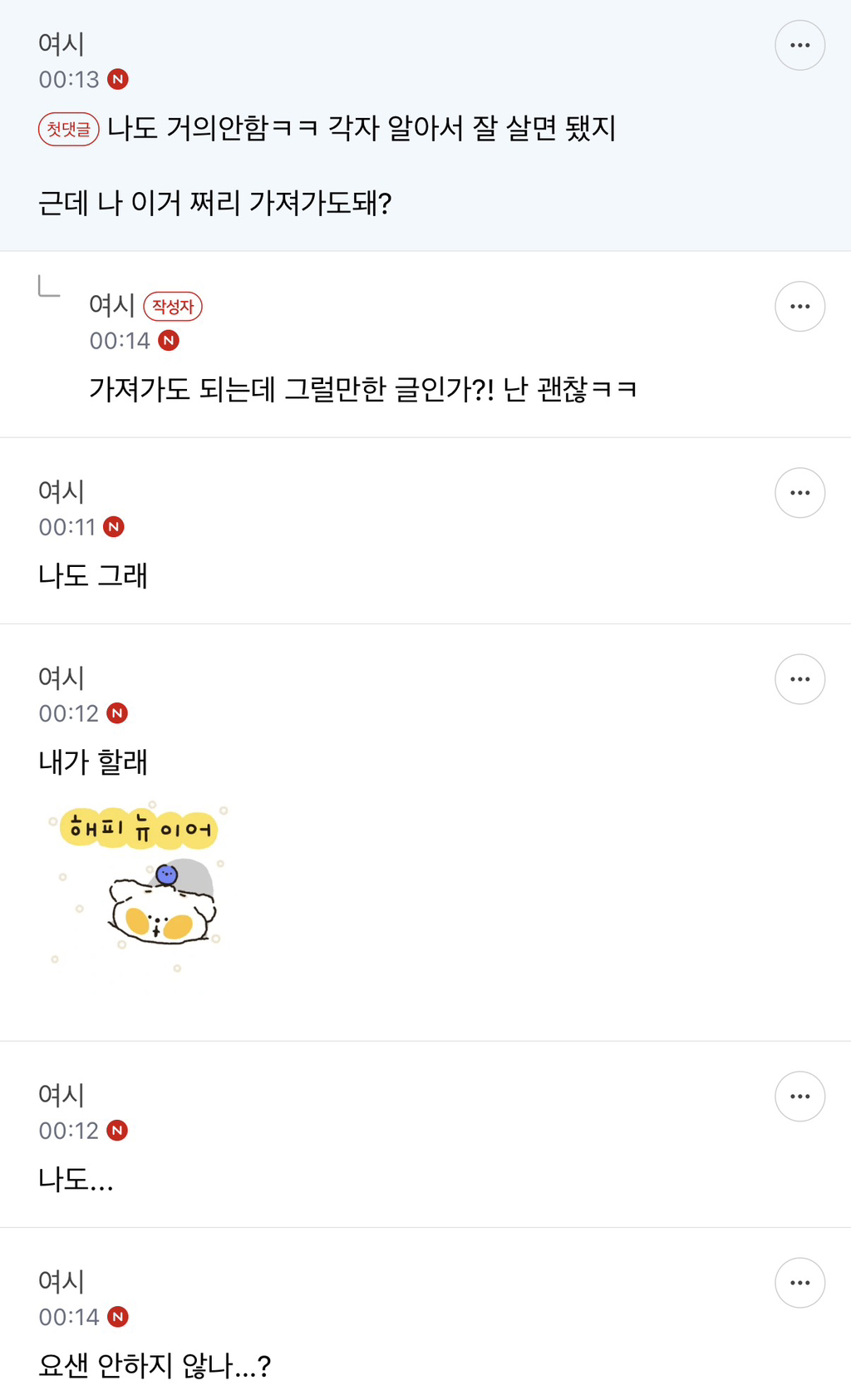Select the 여시 author name in the reply

tap(111, 306)
